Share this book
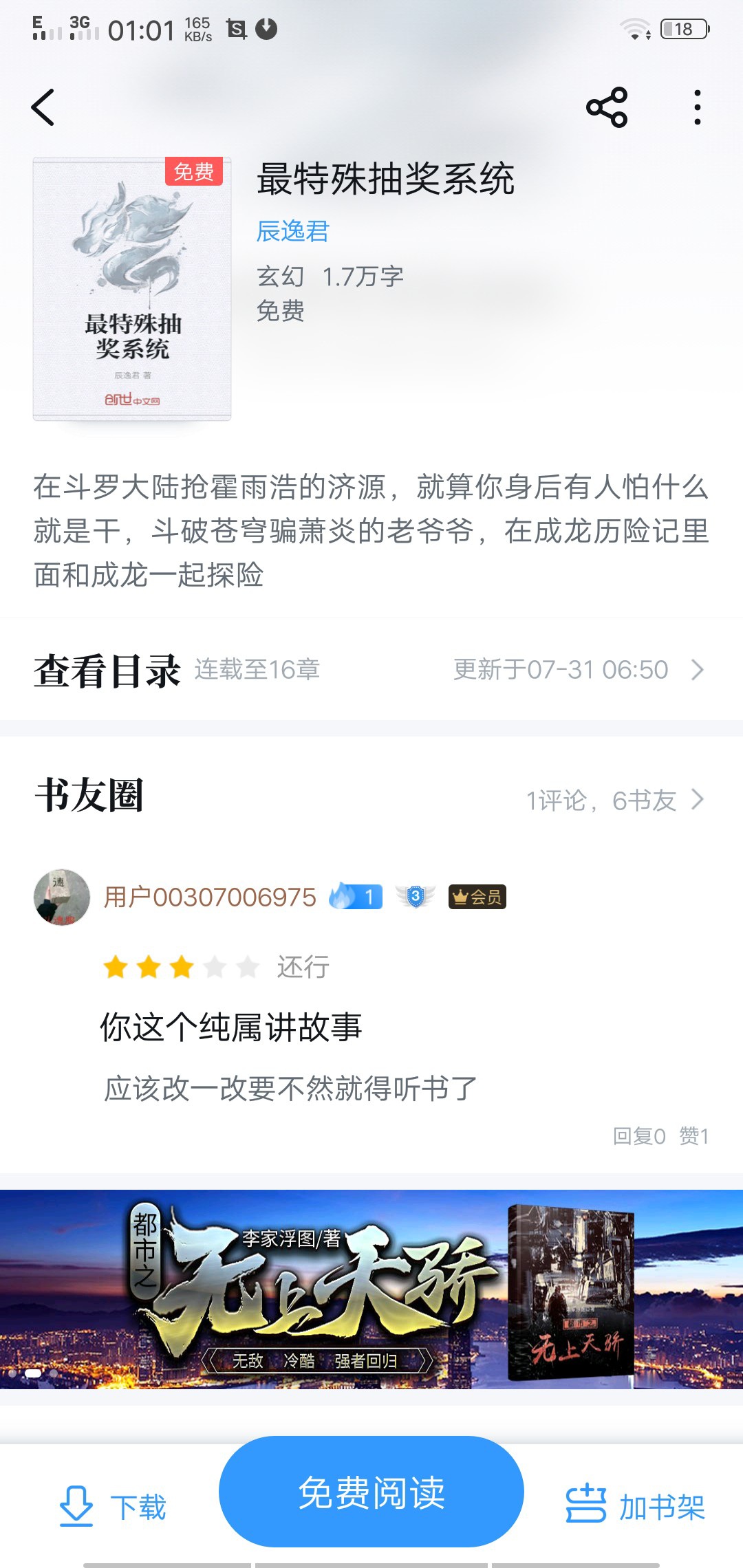 tap(606, 108)
